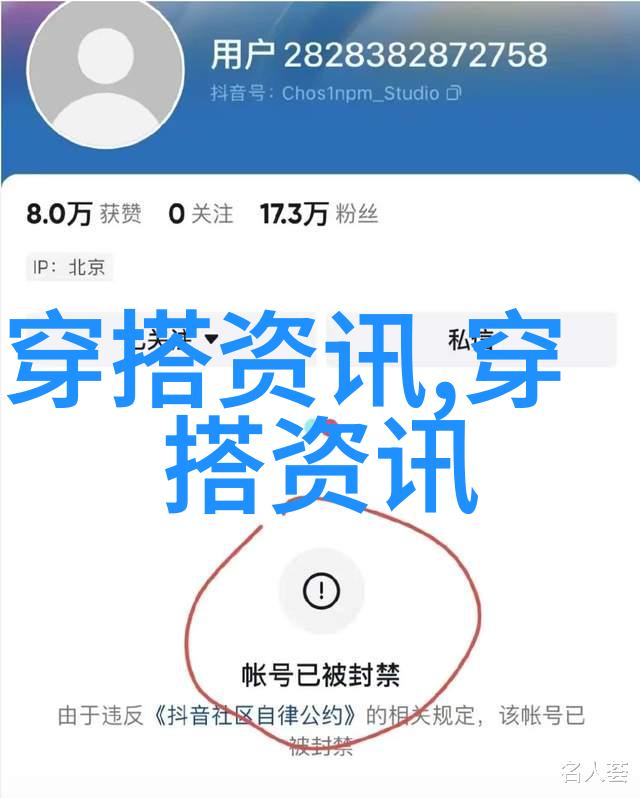This screenshot has height=798, width=640.
Task: View the 17.3万 粉丝 followers list
Action: click(319, 213)
